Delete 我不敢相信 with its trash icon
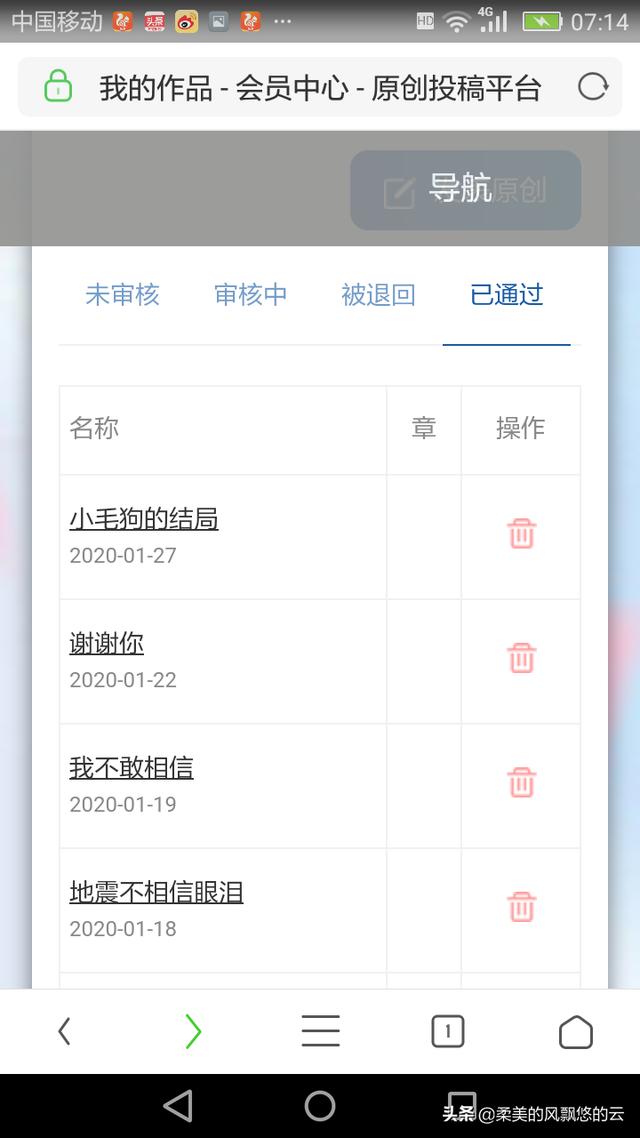This screenshot has width=640, height=1138. (x=521, y=782)
